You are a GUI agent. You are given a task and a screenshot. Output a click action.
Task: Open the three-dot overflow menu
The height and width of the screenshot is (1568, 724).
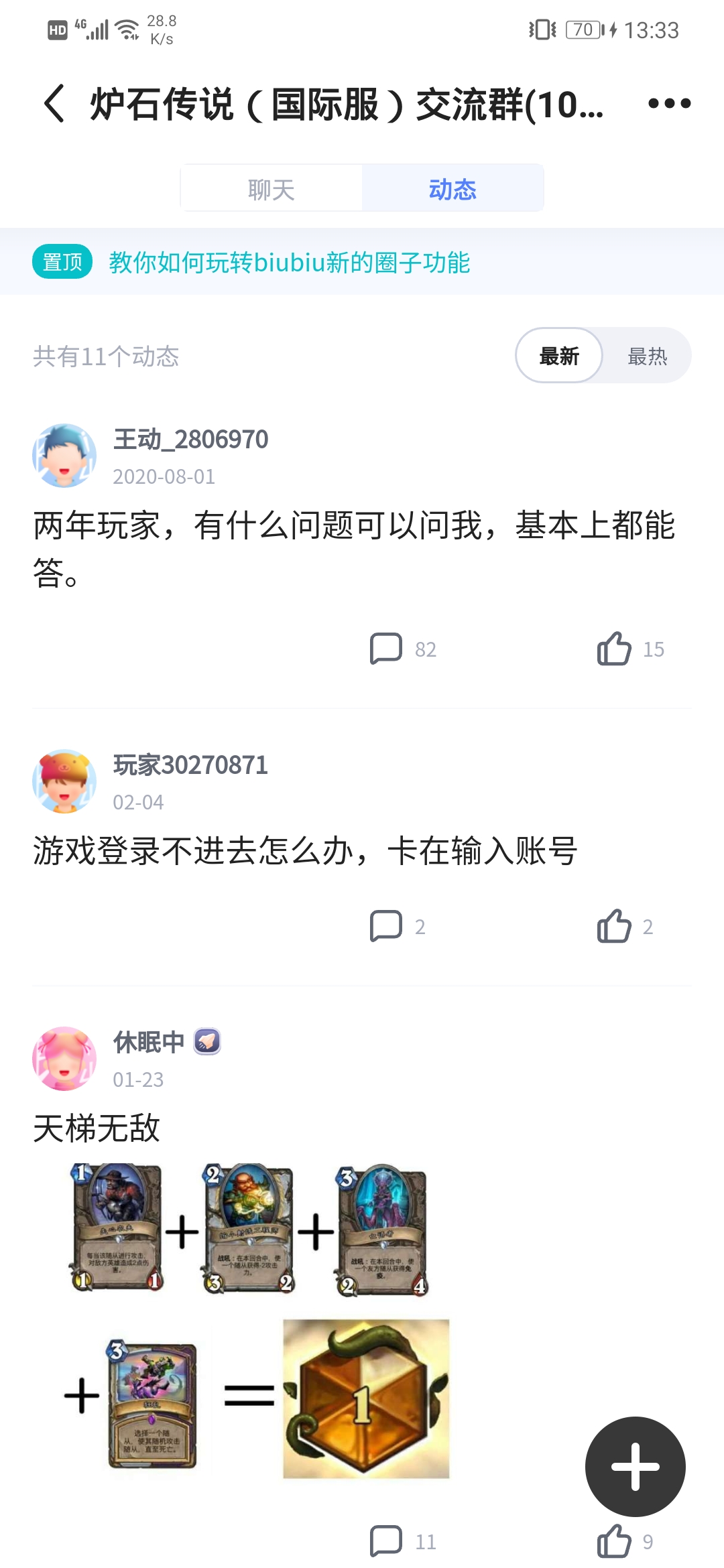(669, 103)
